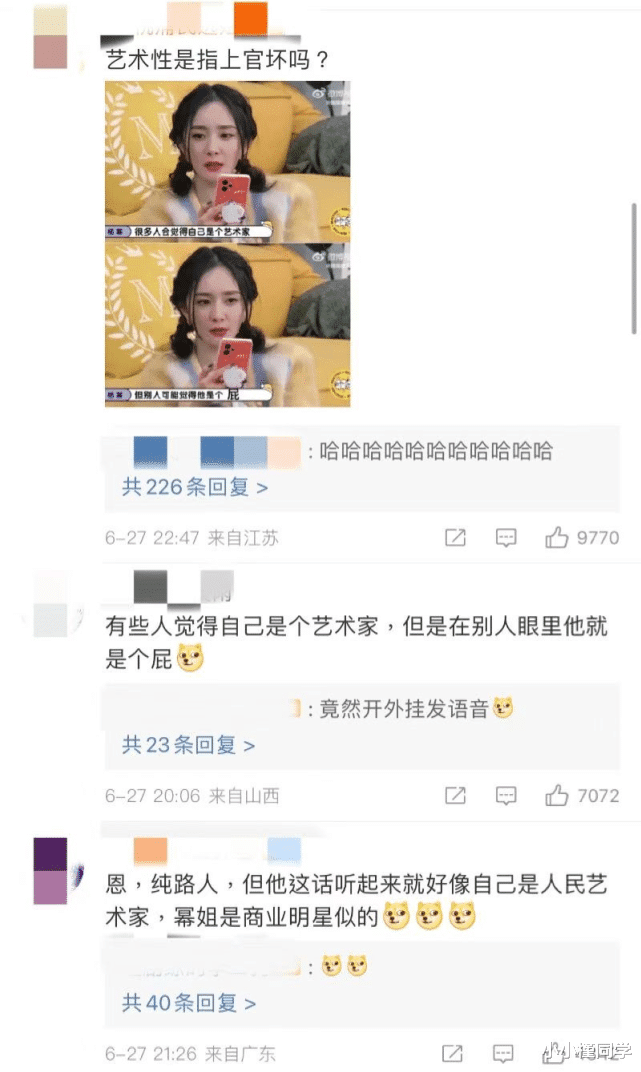View all 226 replies

coord(195,488)
